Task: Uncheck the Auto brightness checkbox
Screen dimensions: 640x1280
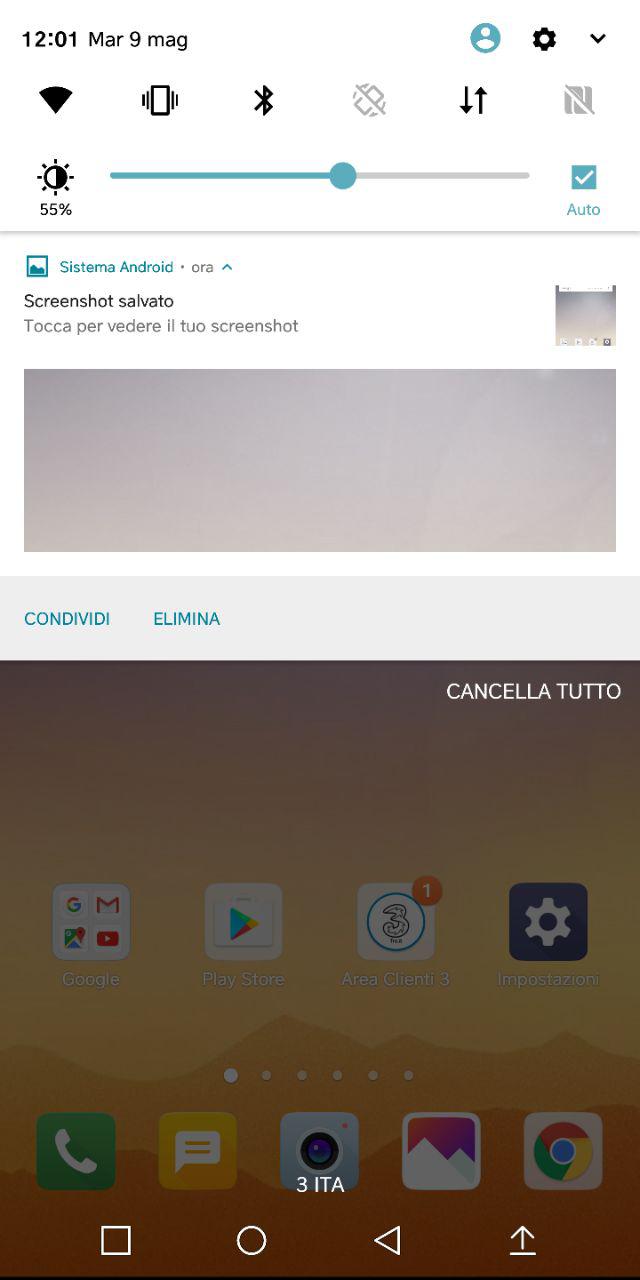Action: pyautogui.click(x=584, y=178)
